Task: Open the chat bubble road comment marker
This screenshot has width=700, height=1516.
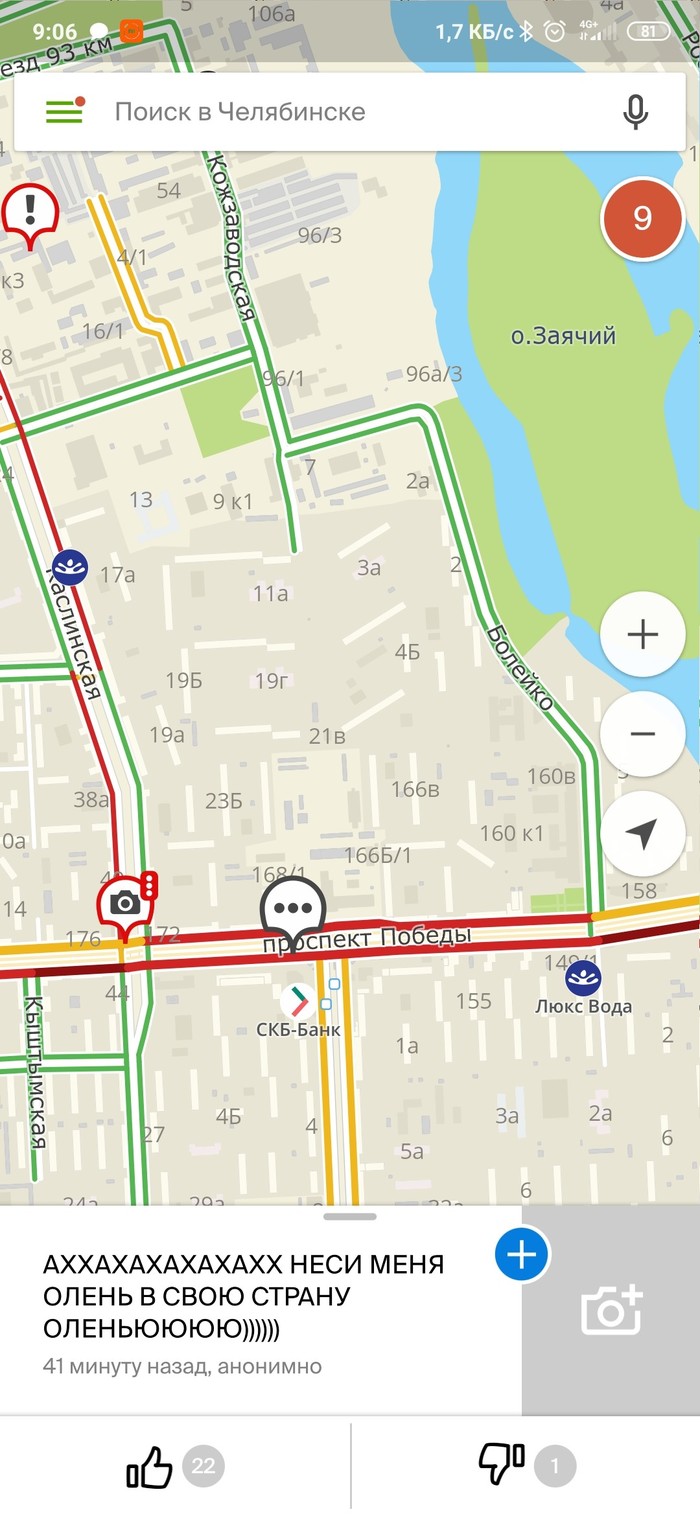Action: (292, 908)
